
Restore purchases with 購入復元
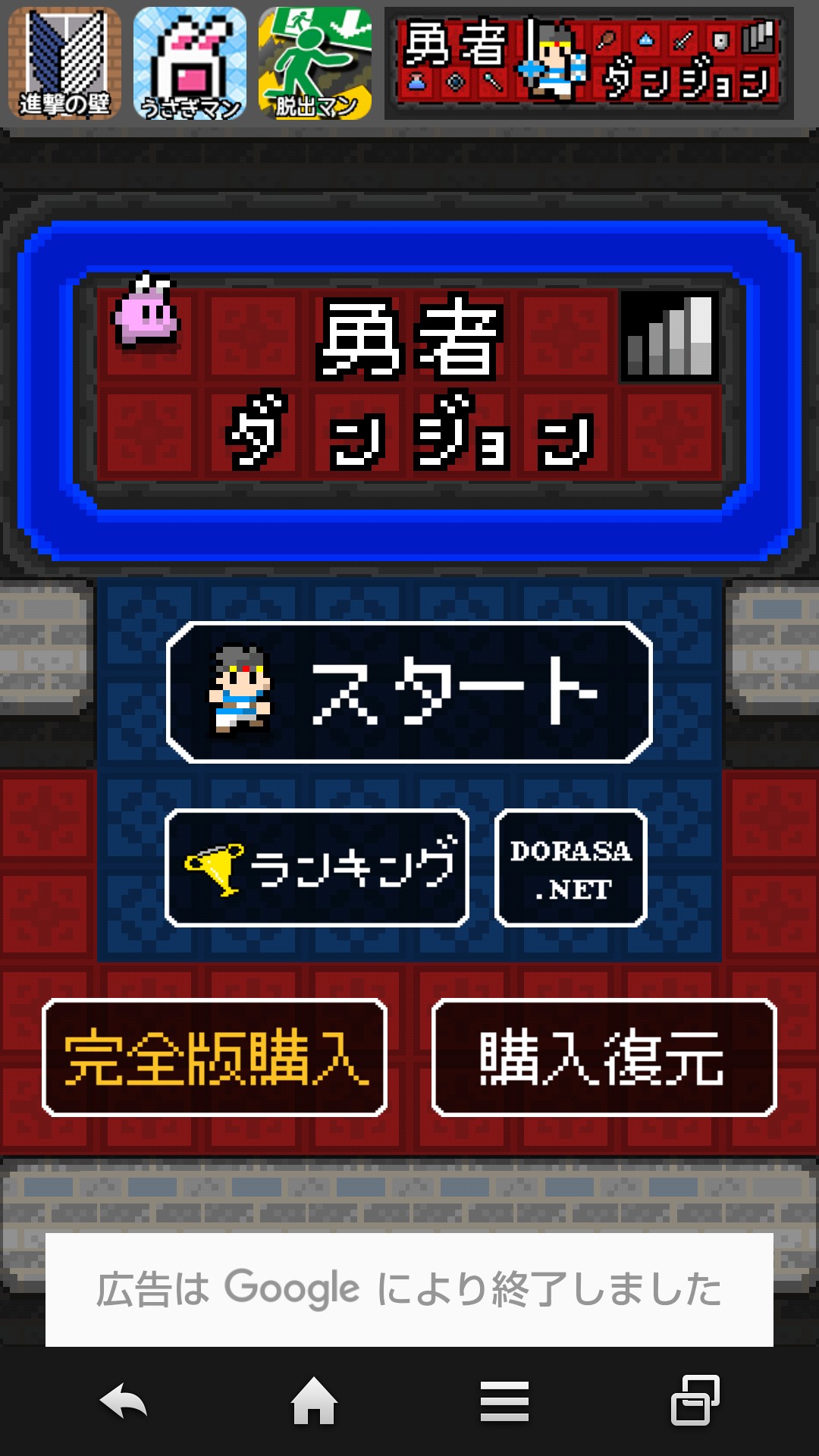click(x=604, y=1058)
